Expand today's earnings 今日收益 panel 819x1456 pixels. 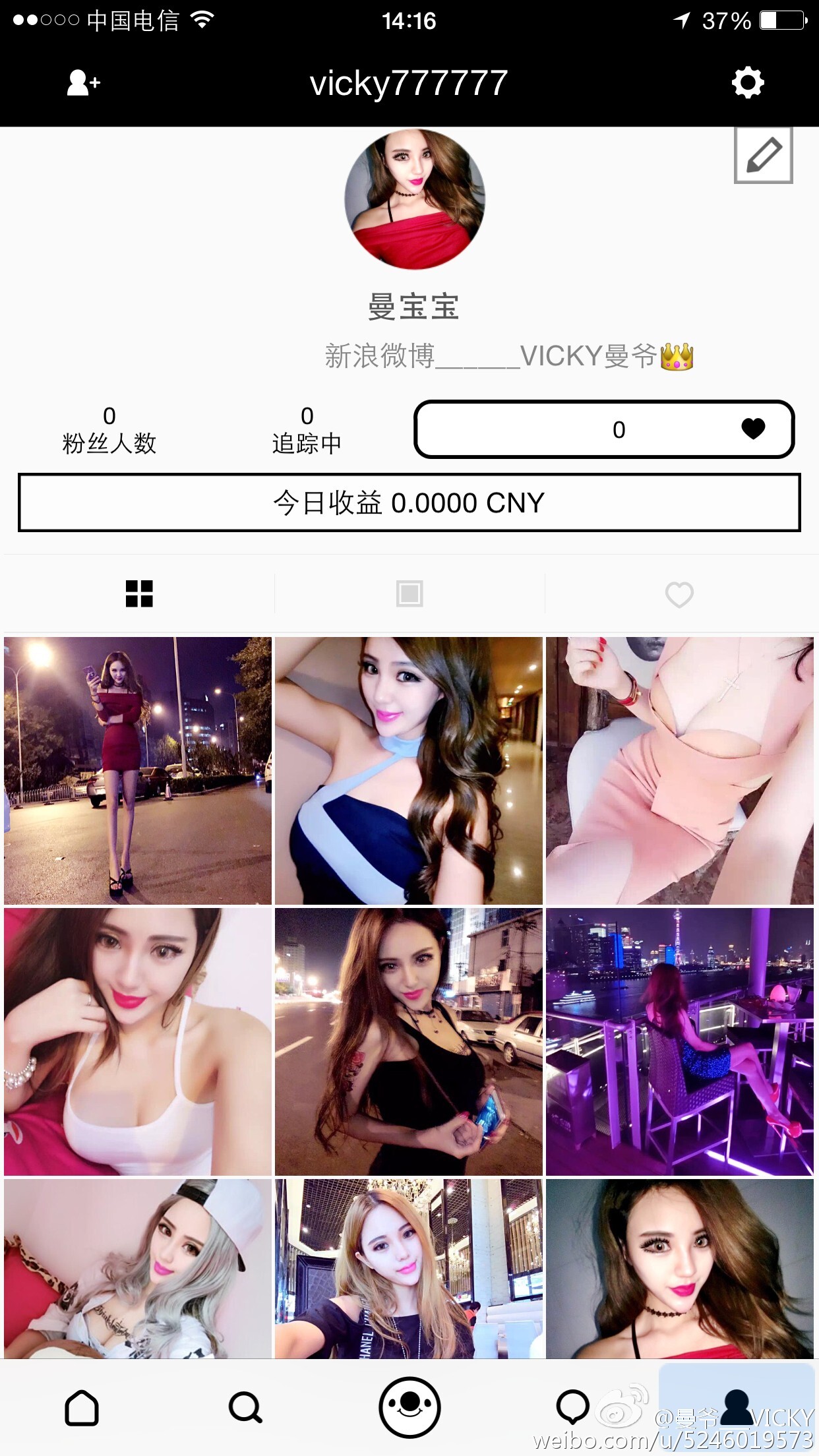click(409, 502)
